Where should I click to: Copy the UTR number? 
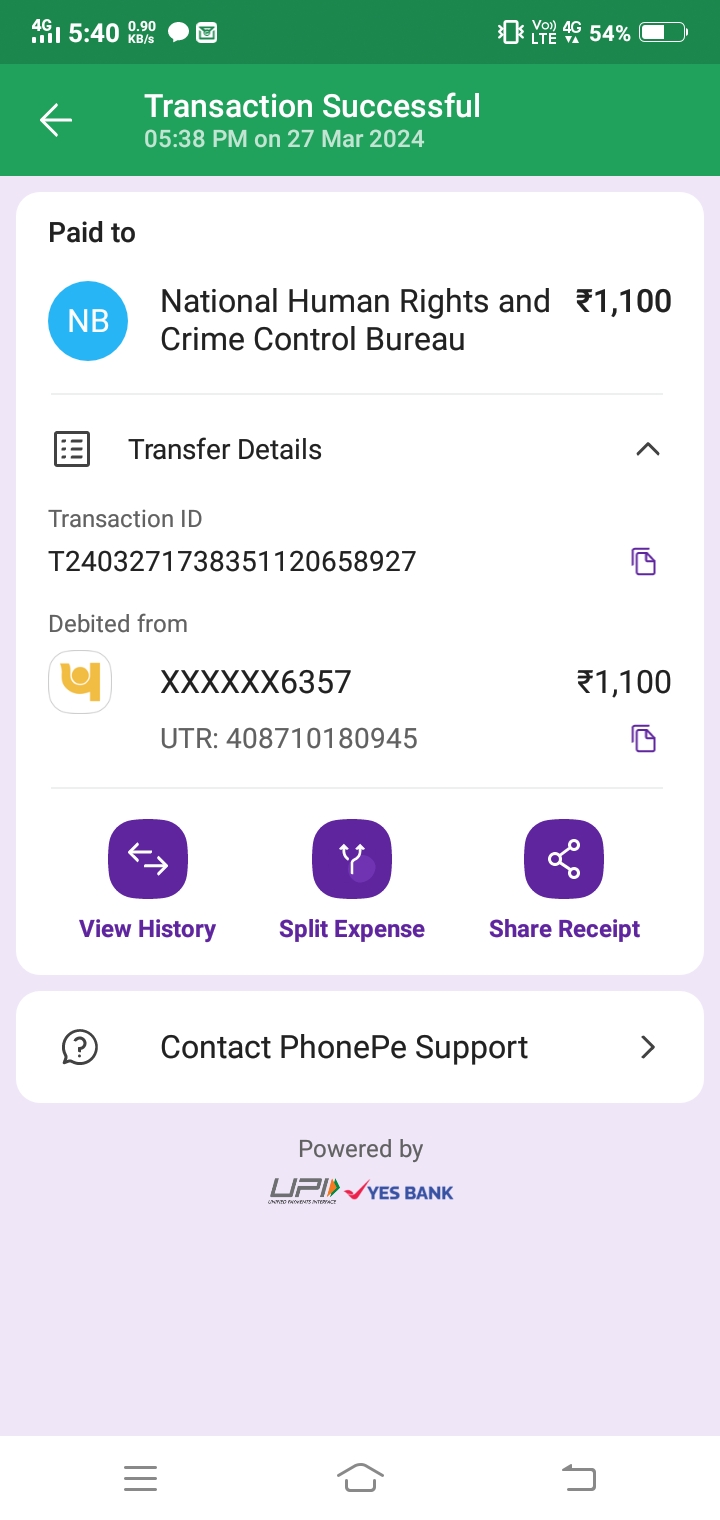643,739
